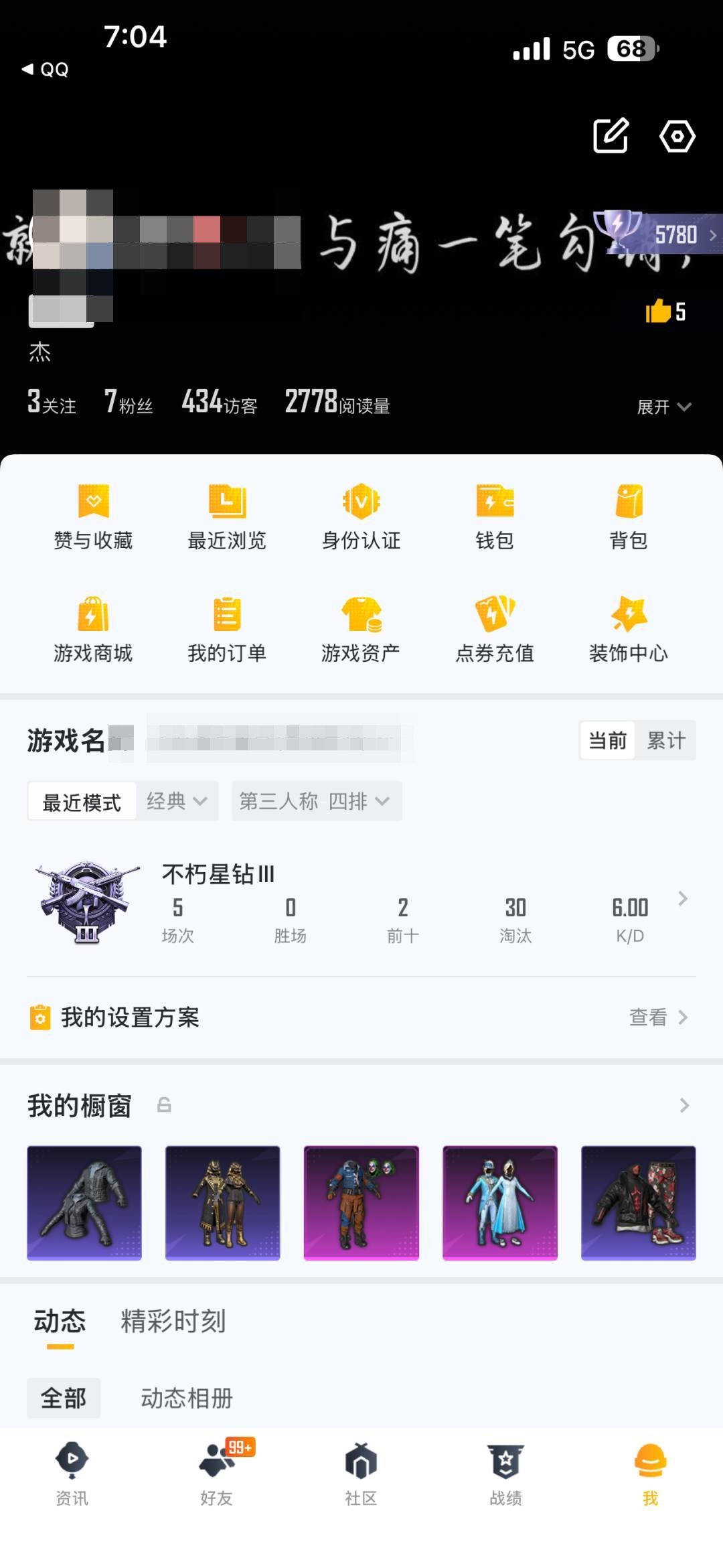Open the first jacket showcase thumbnail

click(x=84, y=1202)
